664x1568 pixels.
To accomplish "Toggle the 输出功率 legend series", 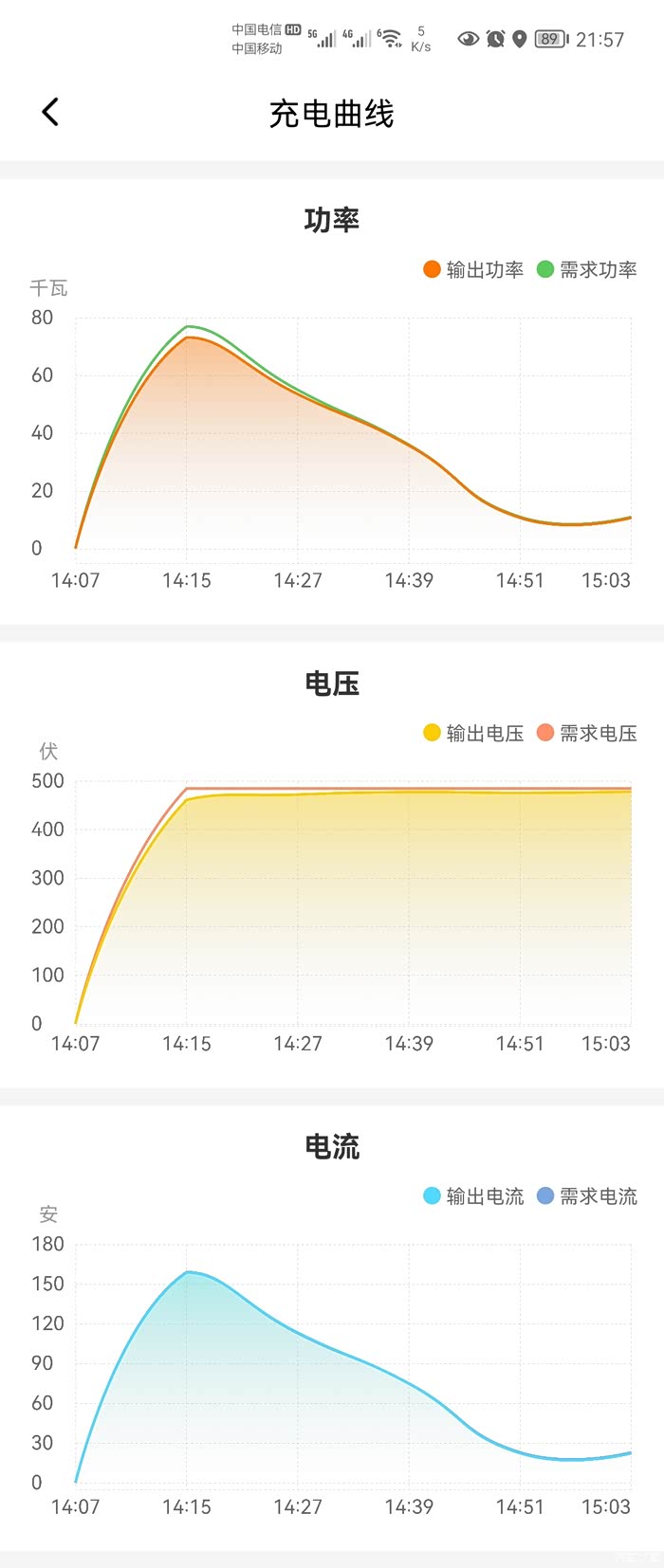I will click(473, 269).
